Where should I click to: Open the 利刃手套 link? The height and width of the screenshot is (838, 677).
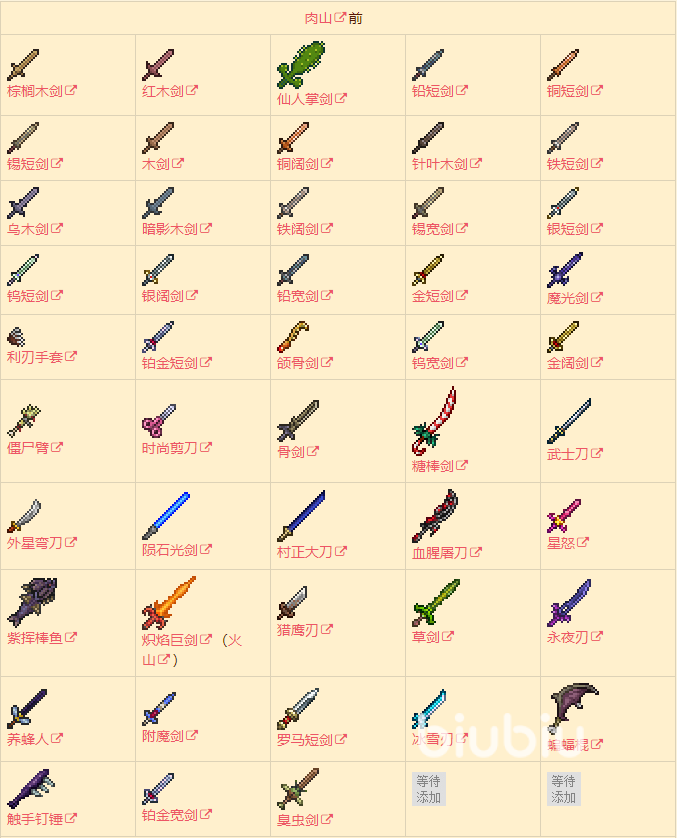point(34,357)
